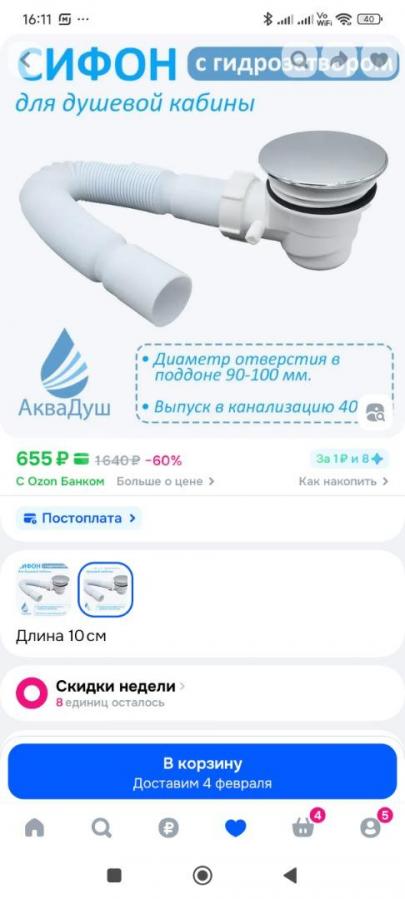Open search from the top bar
Viewport: 405px width, 899px height.
click(x=299, y=60)
